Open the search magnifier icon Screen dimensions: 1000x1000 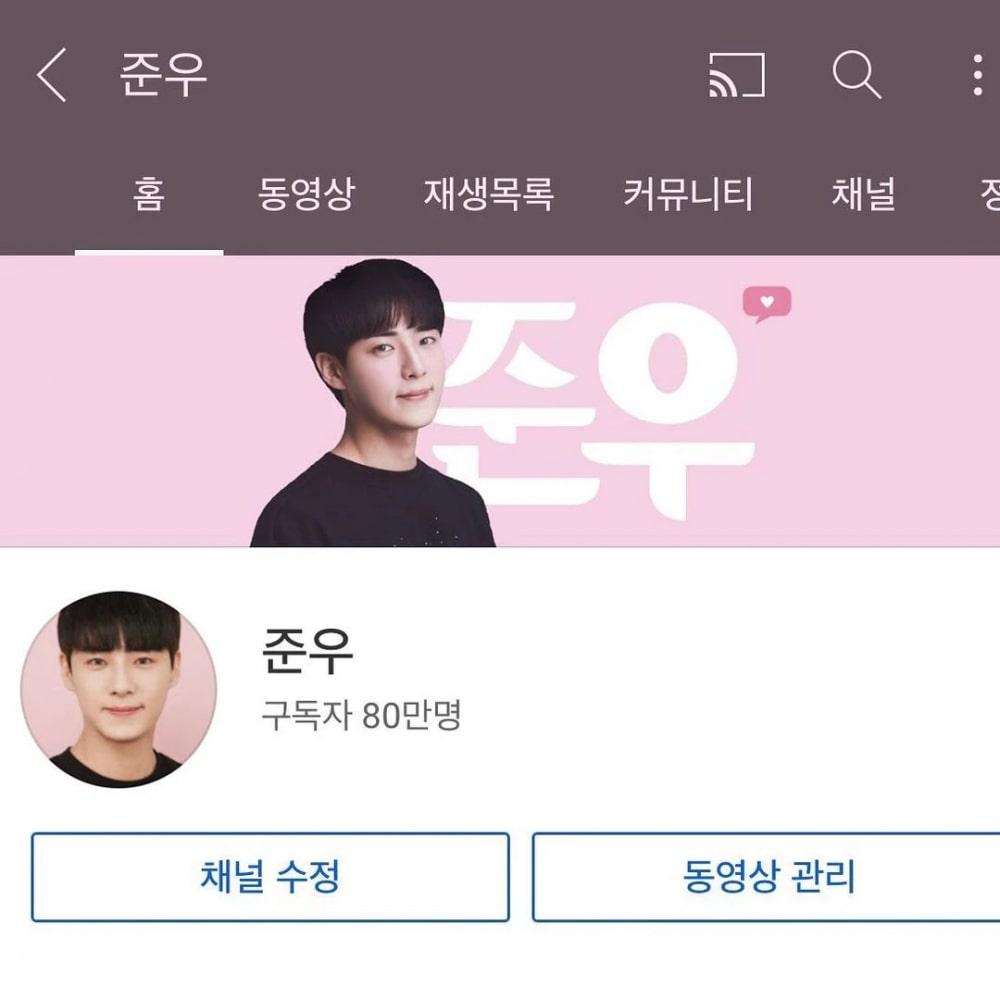click(x=856, y=76)
